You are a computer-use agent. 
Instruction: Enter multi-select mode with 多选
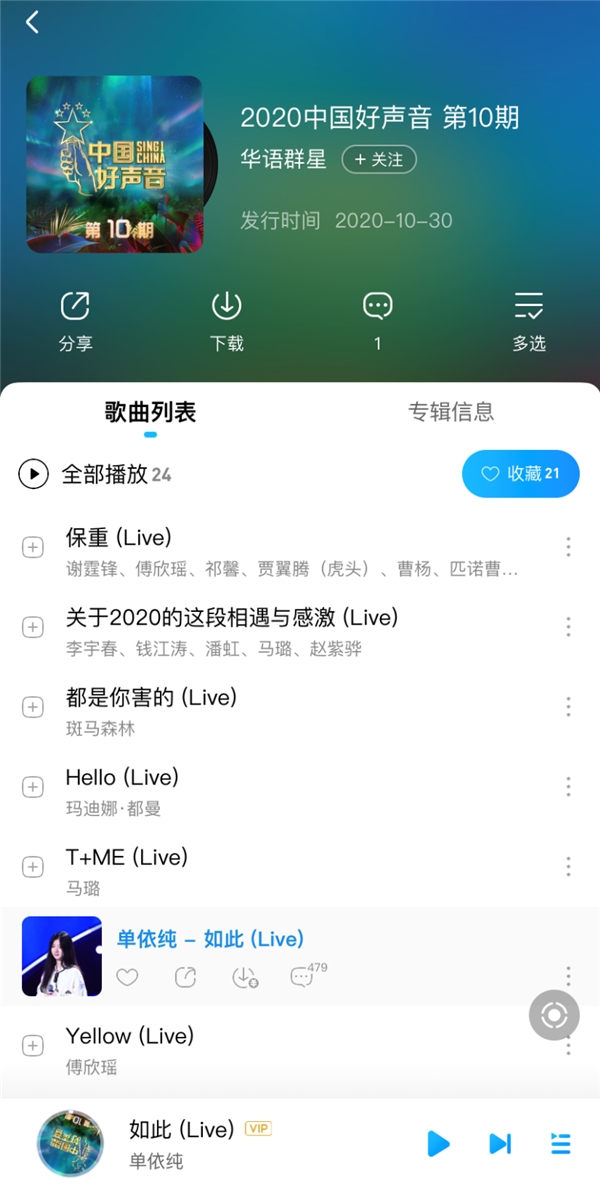click(529, 320)
